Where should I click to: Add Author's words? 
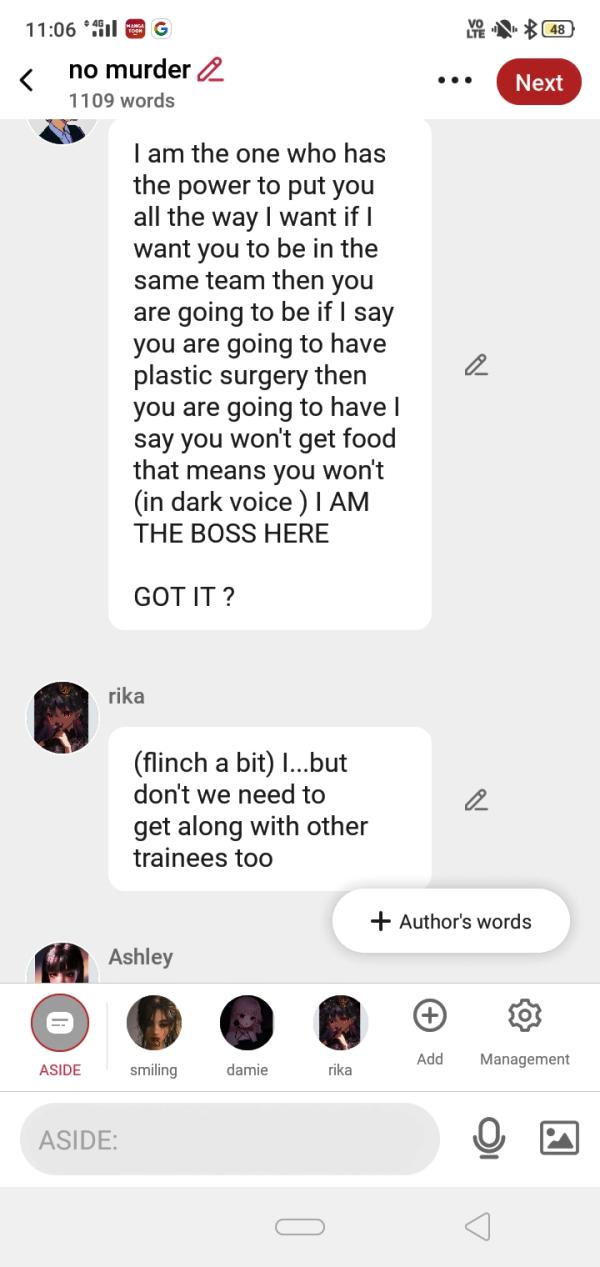tap(451, 921)
